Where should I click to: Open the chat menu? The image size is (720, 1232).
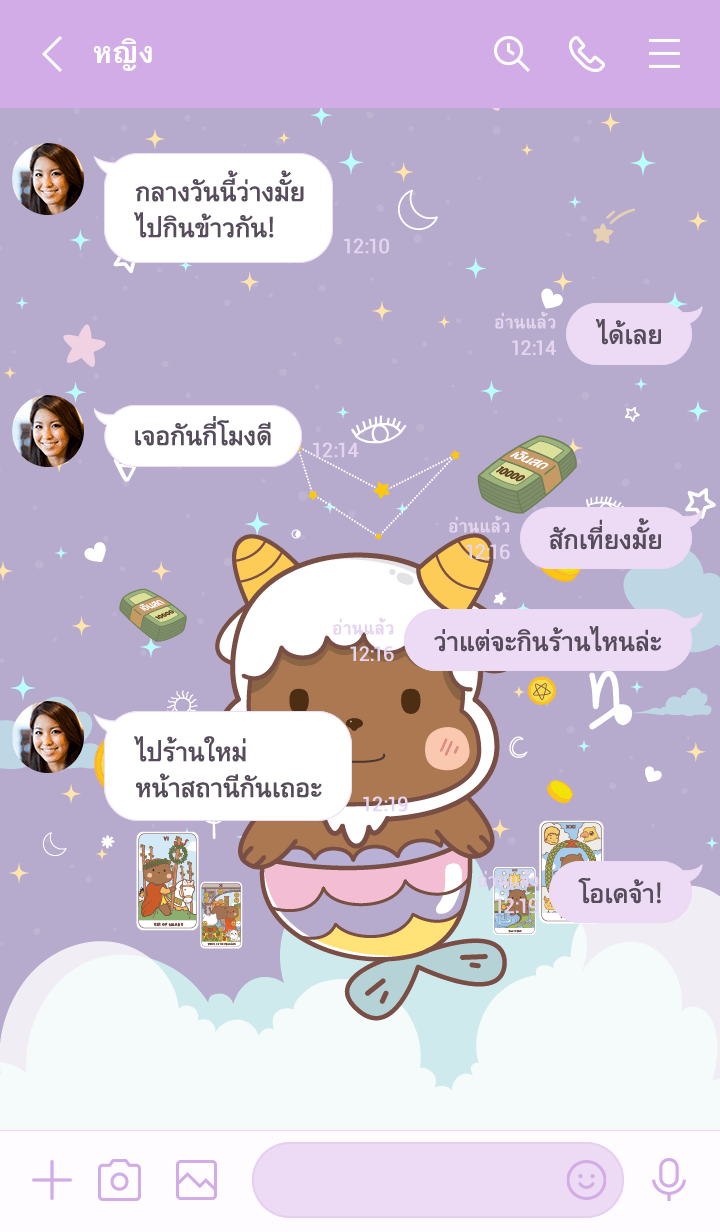pos(664,54)
